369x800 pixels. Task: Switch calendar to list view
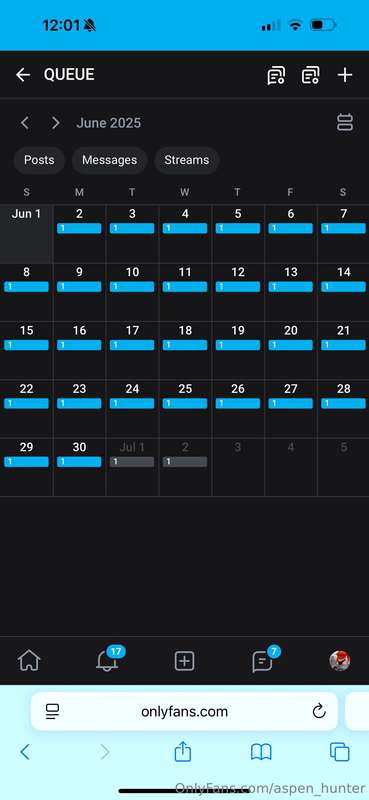[x=345, y=122]
